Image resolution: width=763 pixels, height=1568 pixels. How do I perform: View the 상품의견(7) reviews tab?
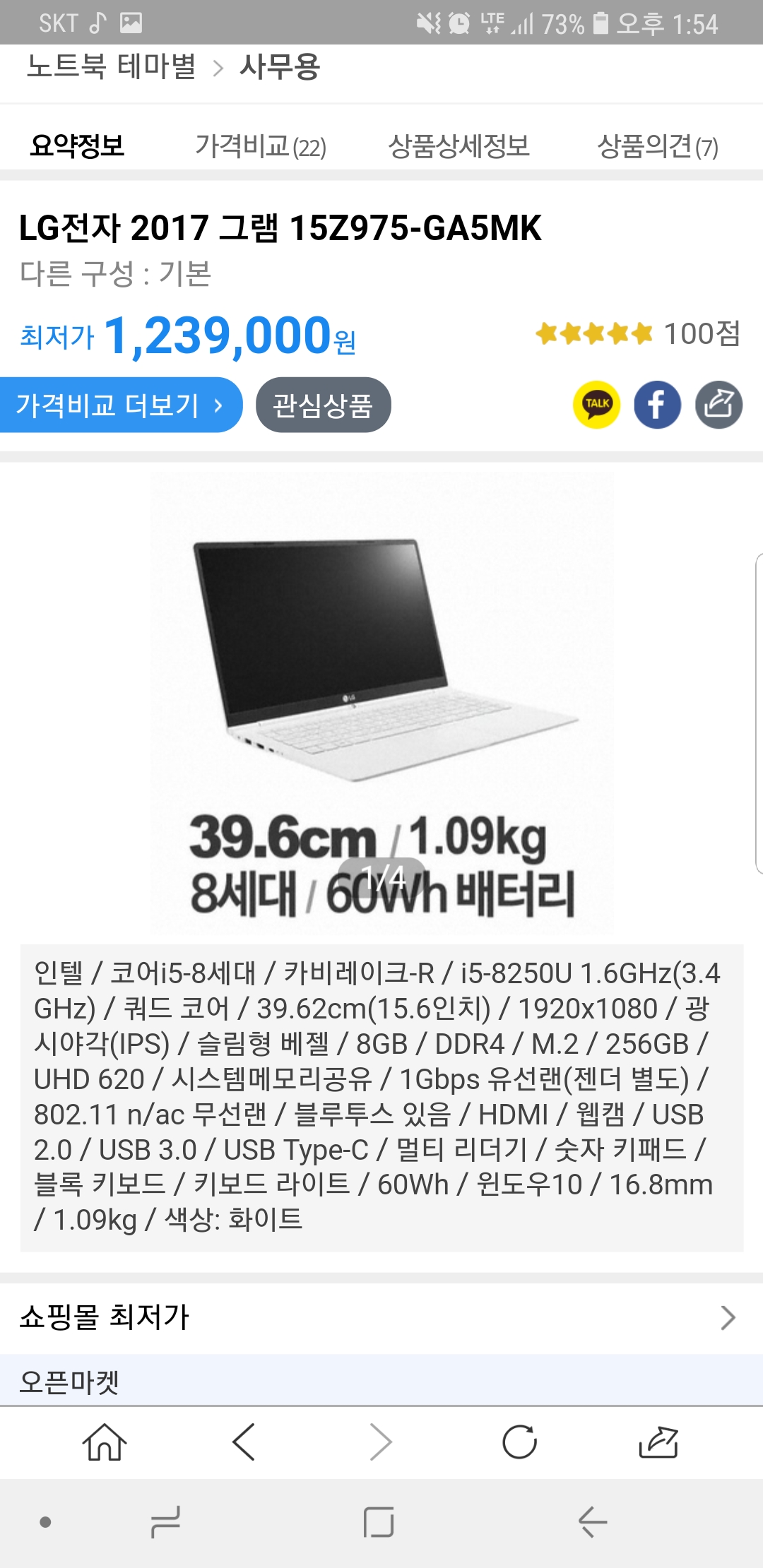[658, 146]
